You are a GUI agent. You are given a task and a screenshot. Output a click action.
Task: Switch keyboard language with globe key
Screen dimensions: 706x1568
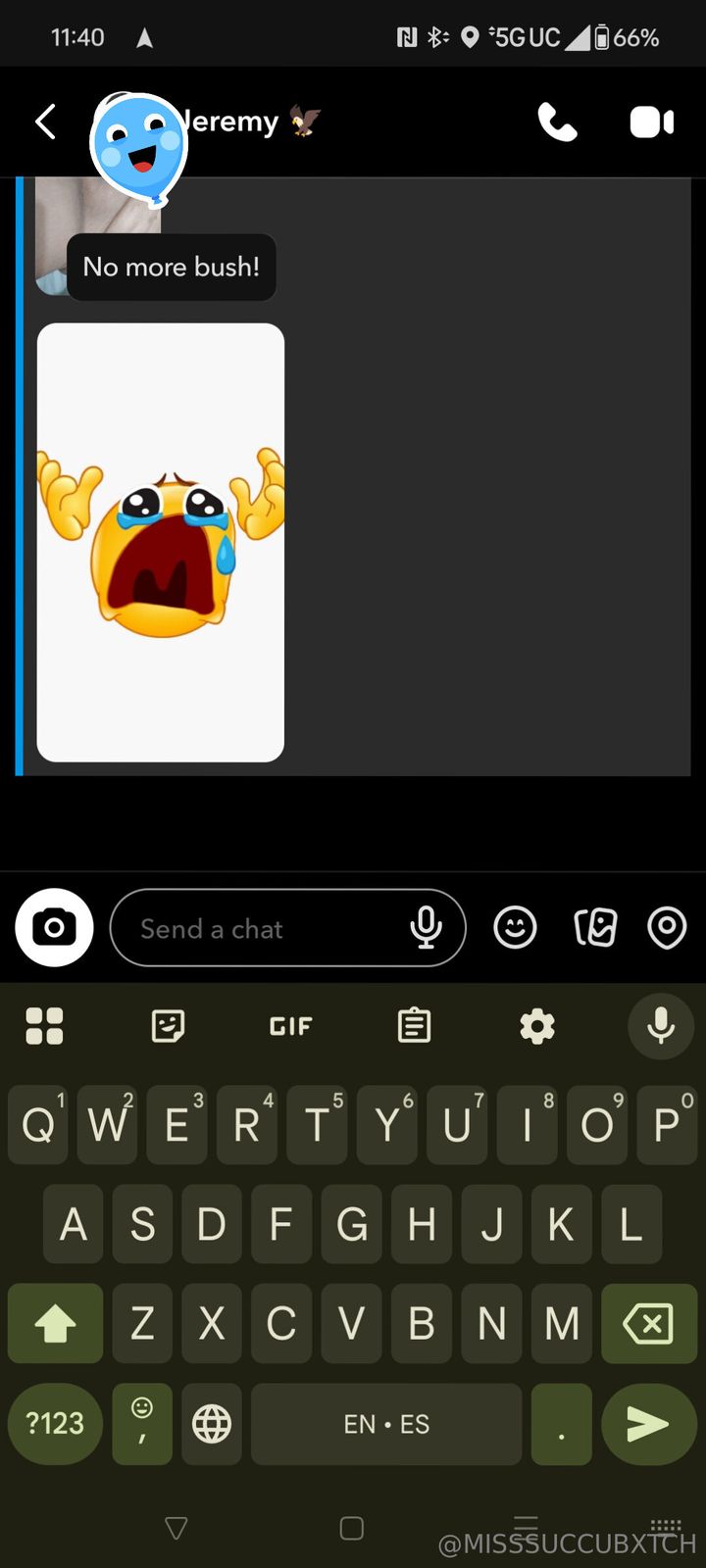coord(212,1424)
